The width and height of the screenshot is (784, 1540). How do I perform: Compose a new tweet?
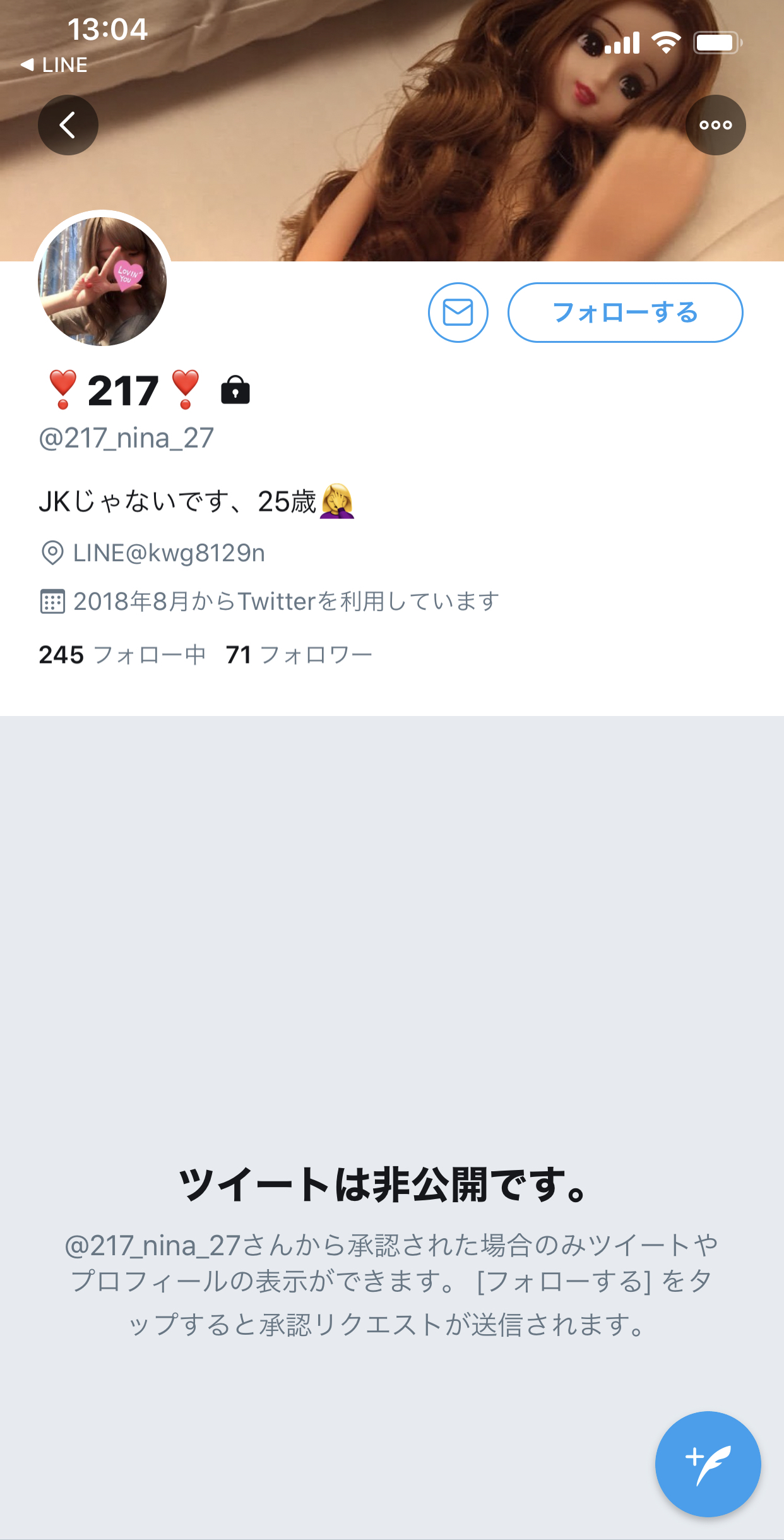708,1464
